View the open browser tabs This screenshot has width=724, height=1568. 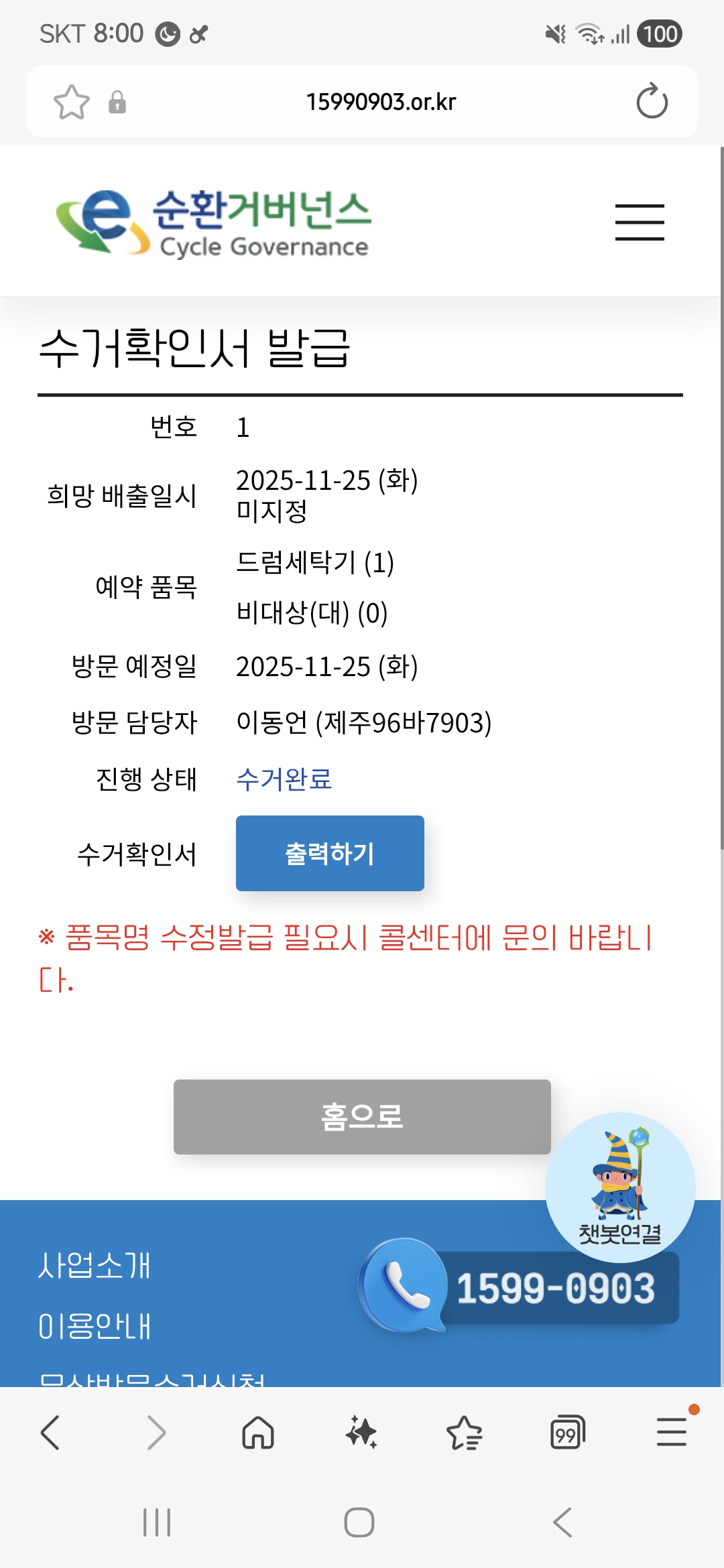567,1433
